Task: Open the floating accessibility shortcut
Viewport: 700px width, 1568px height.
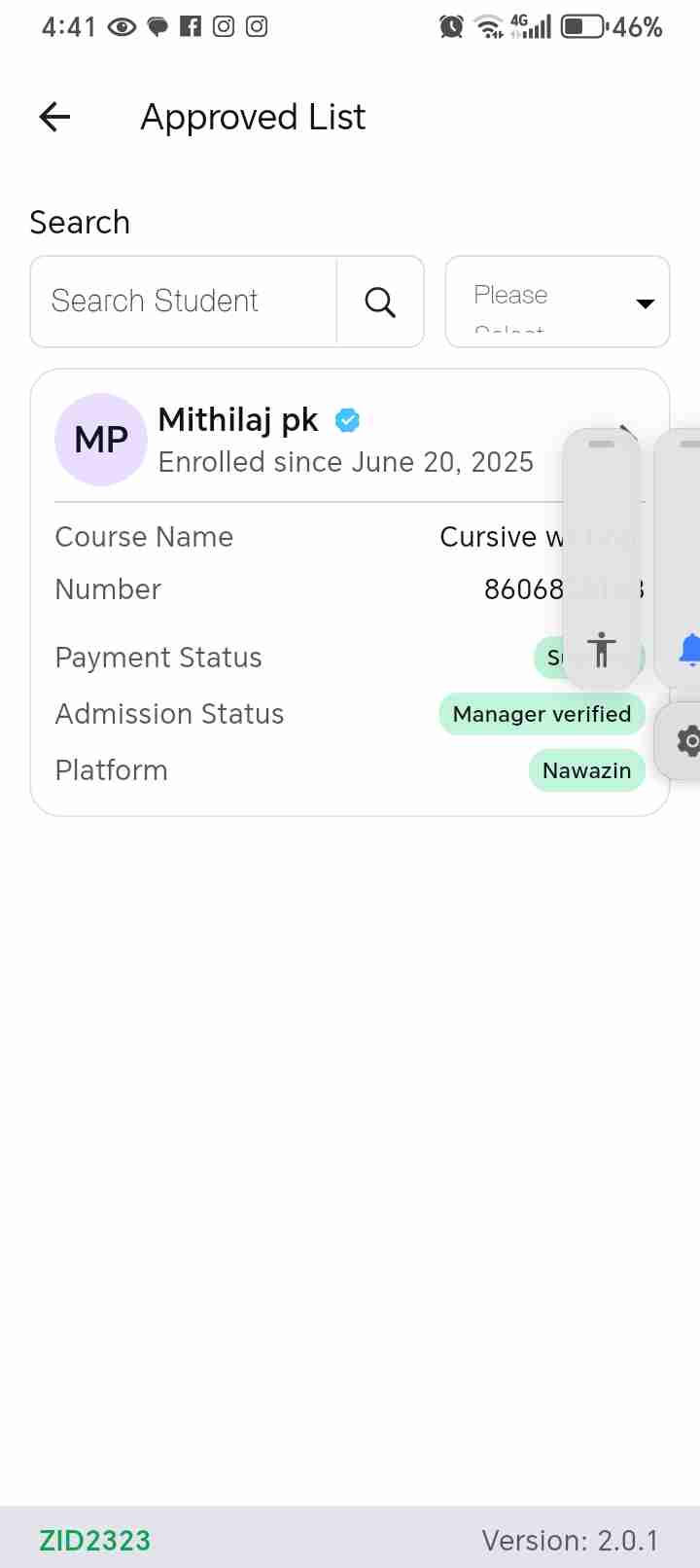Action: [602, 650]
